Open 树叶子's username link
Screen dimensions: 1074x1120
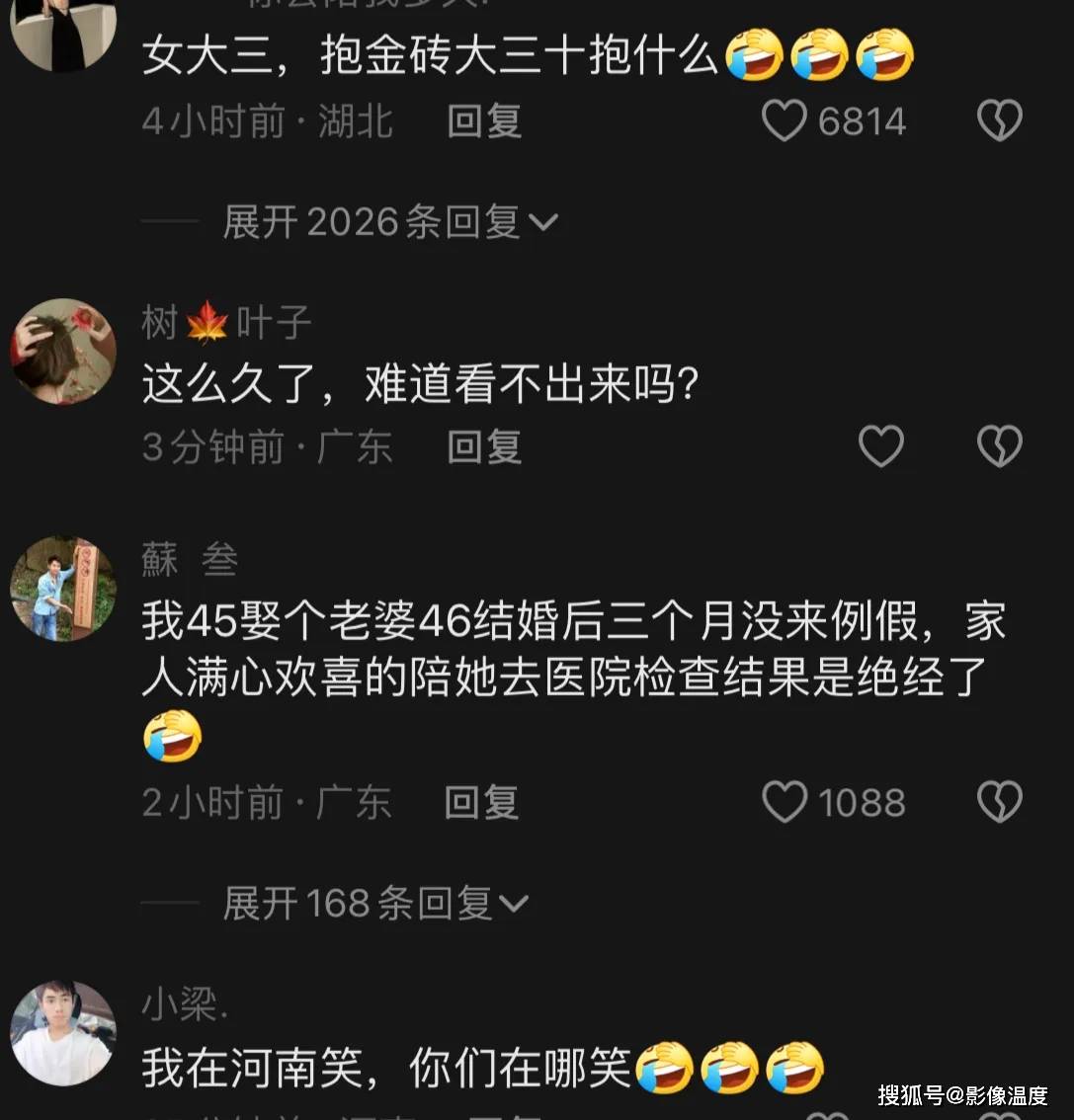(x=226, y=323)
